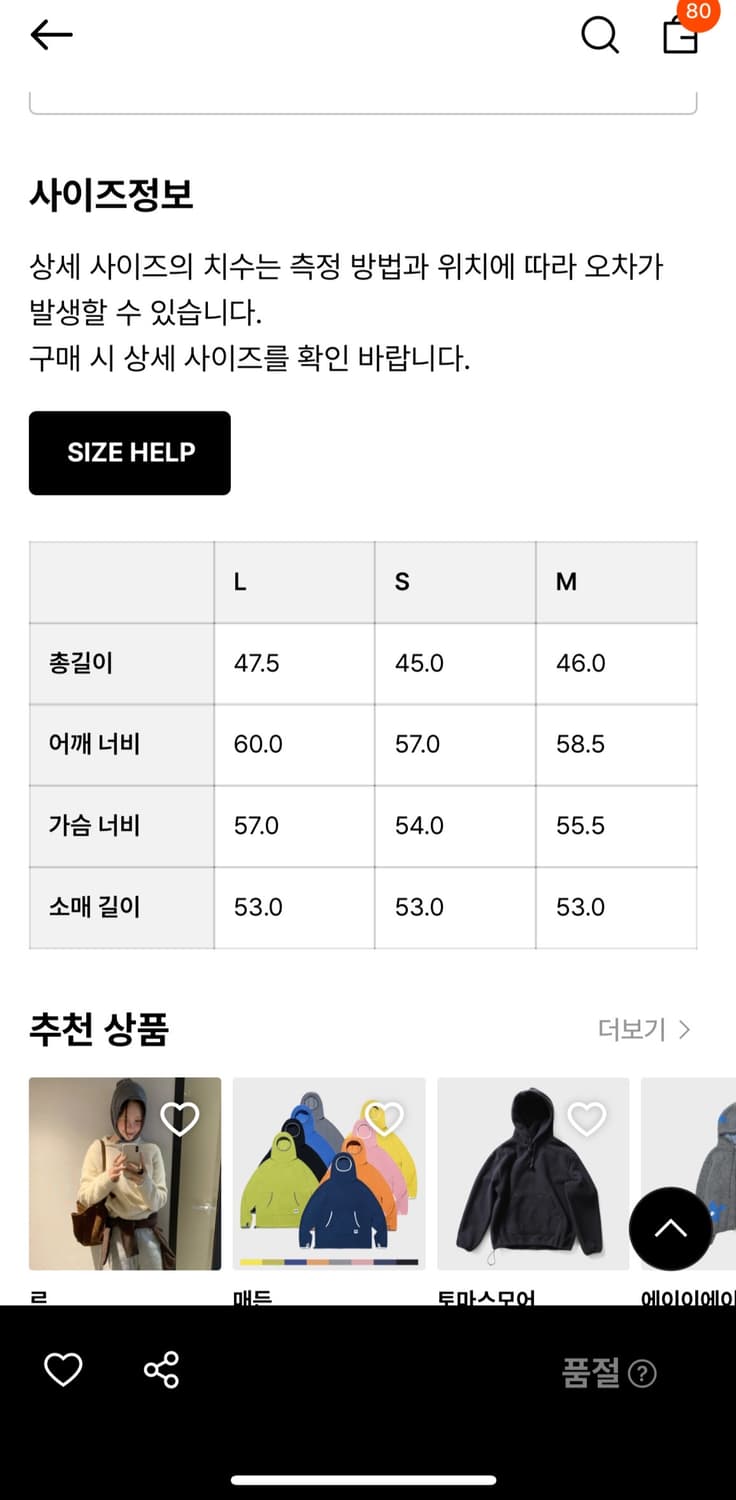Tap the orange 80 notification badge

pos(698,15)
